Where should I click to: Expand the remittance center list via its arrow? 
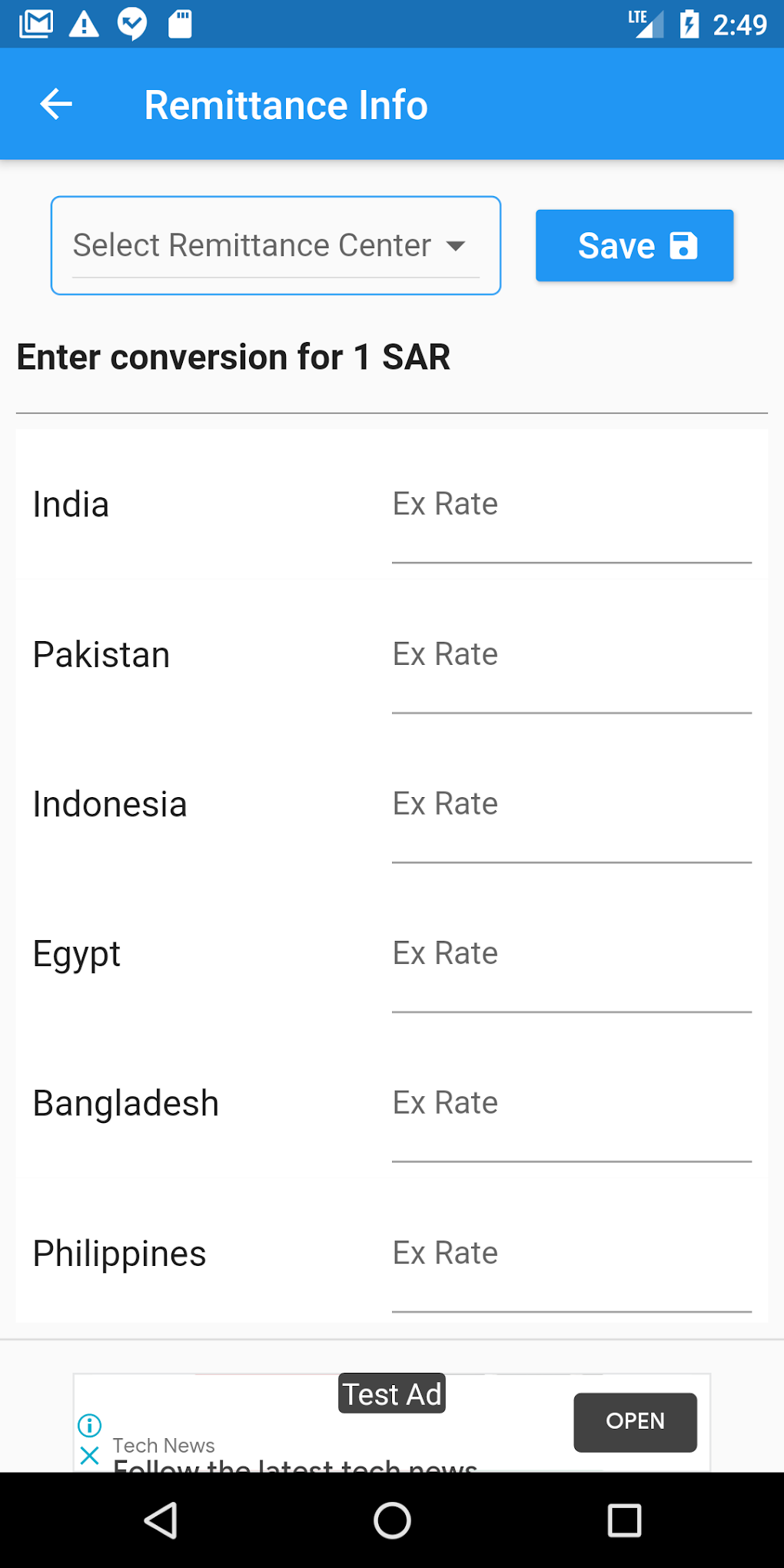tap(457, 247)
